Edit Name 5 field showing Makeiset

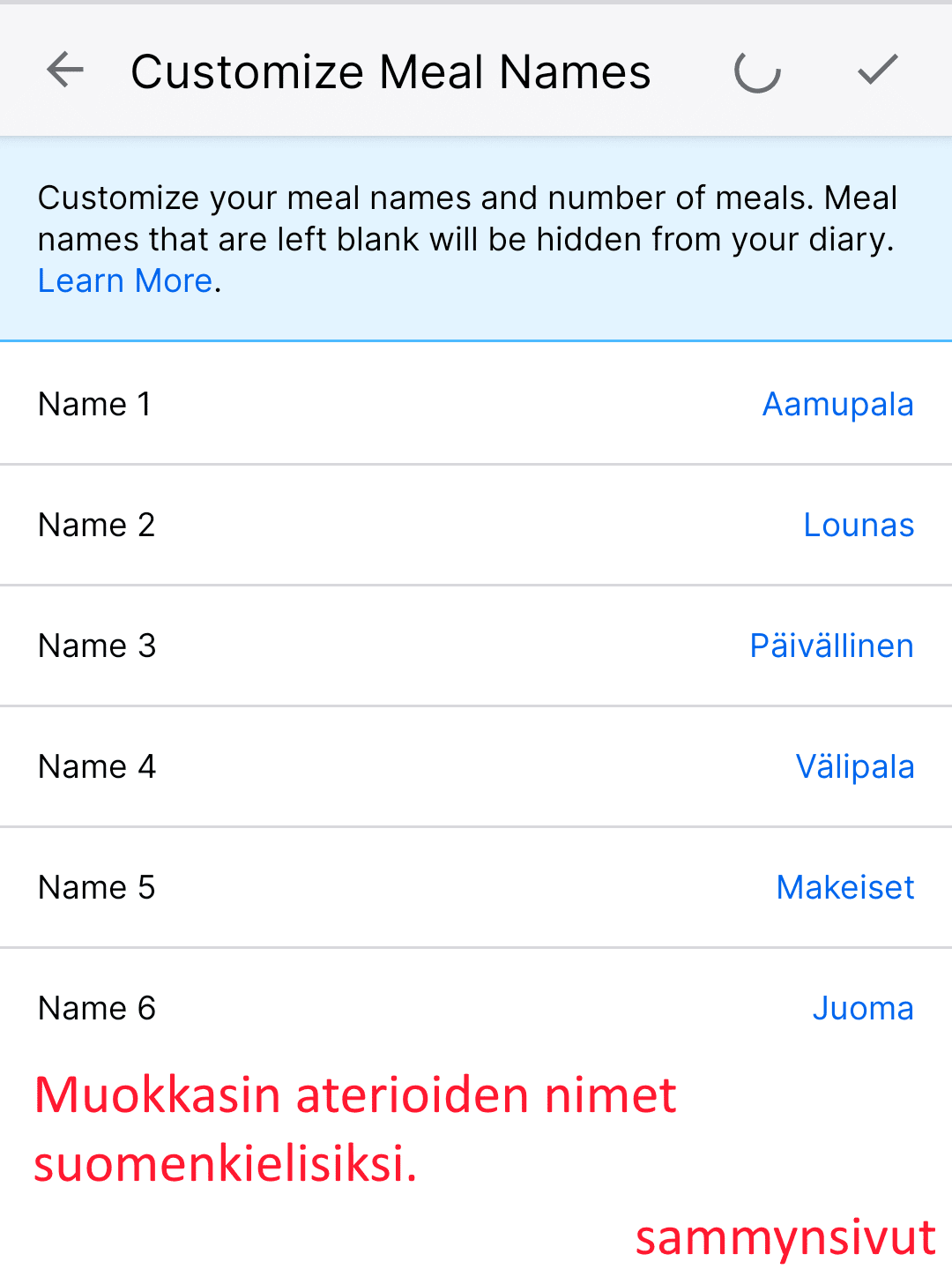tap(844, 888)
